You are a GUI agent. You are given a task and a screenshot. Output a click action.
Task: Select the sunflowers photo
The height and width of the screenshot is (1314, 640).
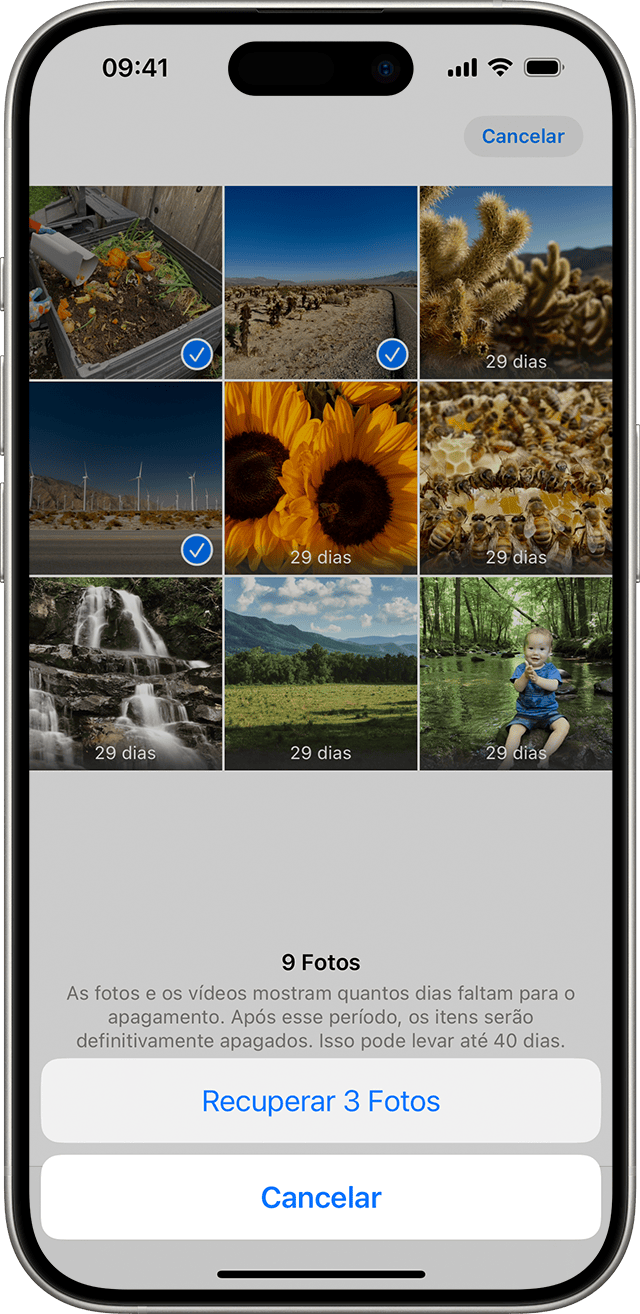coord(321,477)
